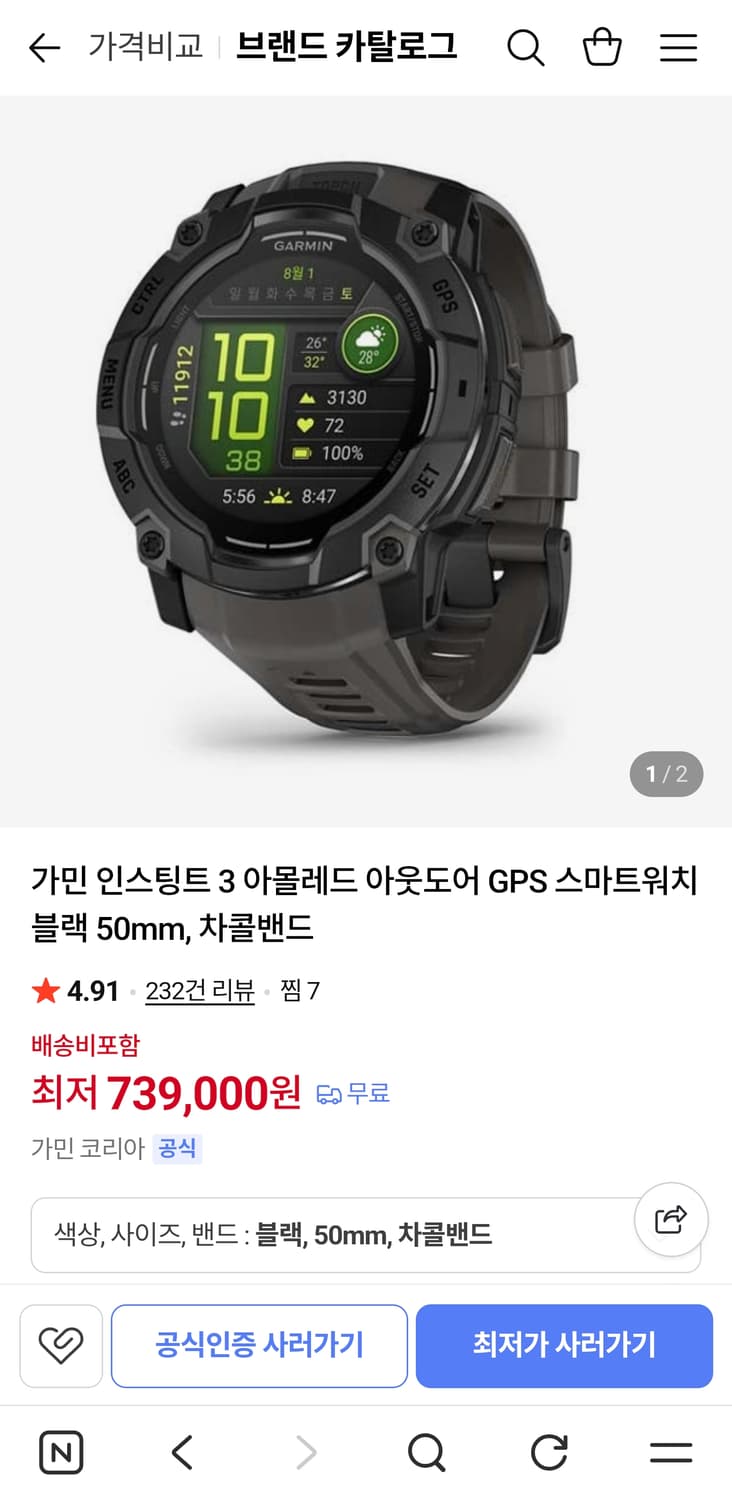
Task: Open the shopping cart
Action: [601, 46]
